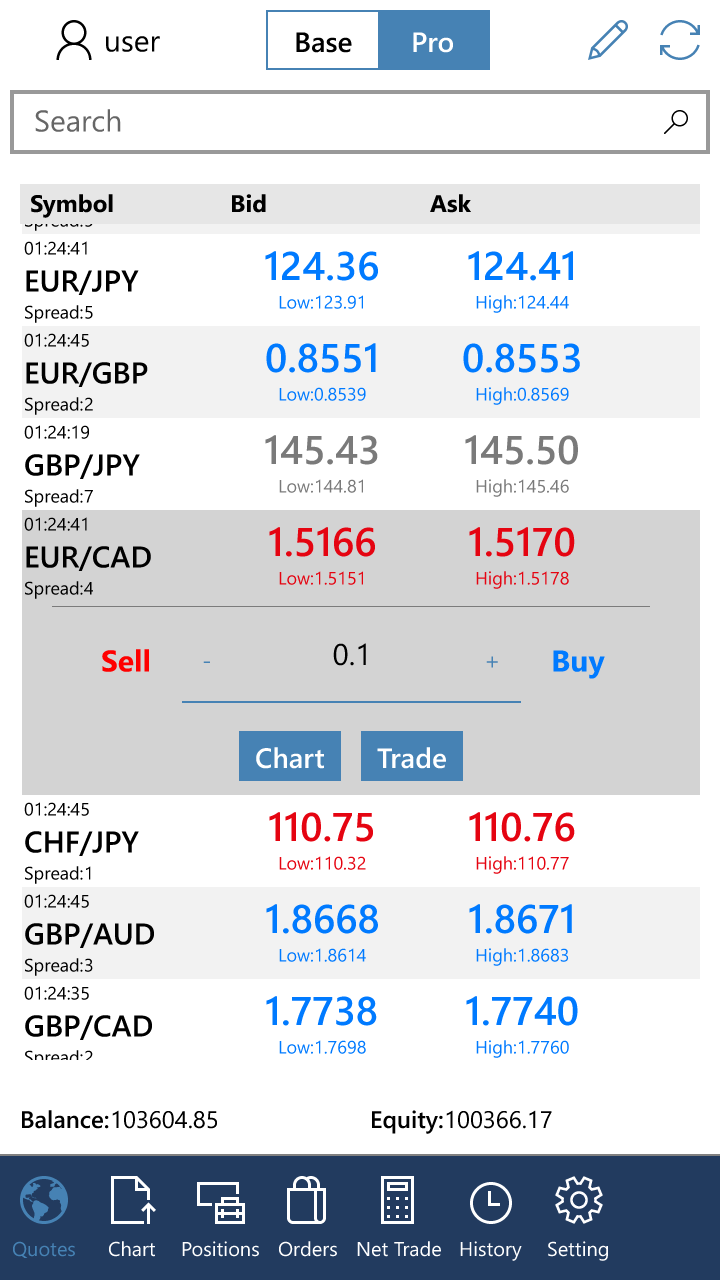The image size is (720, 1280).
Task: Open the user account profile
Action: pos(108,41)
